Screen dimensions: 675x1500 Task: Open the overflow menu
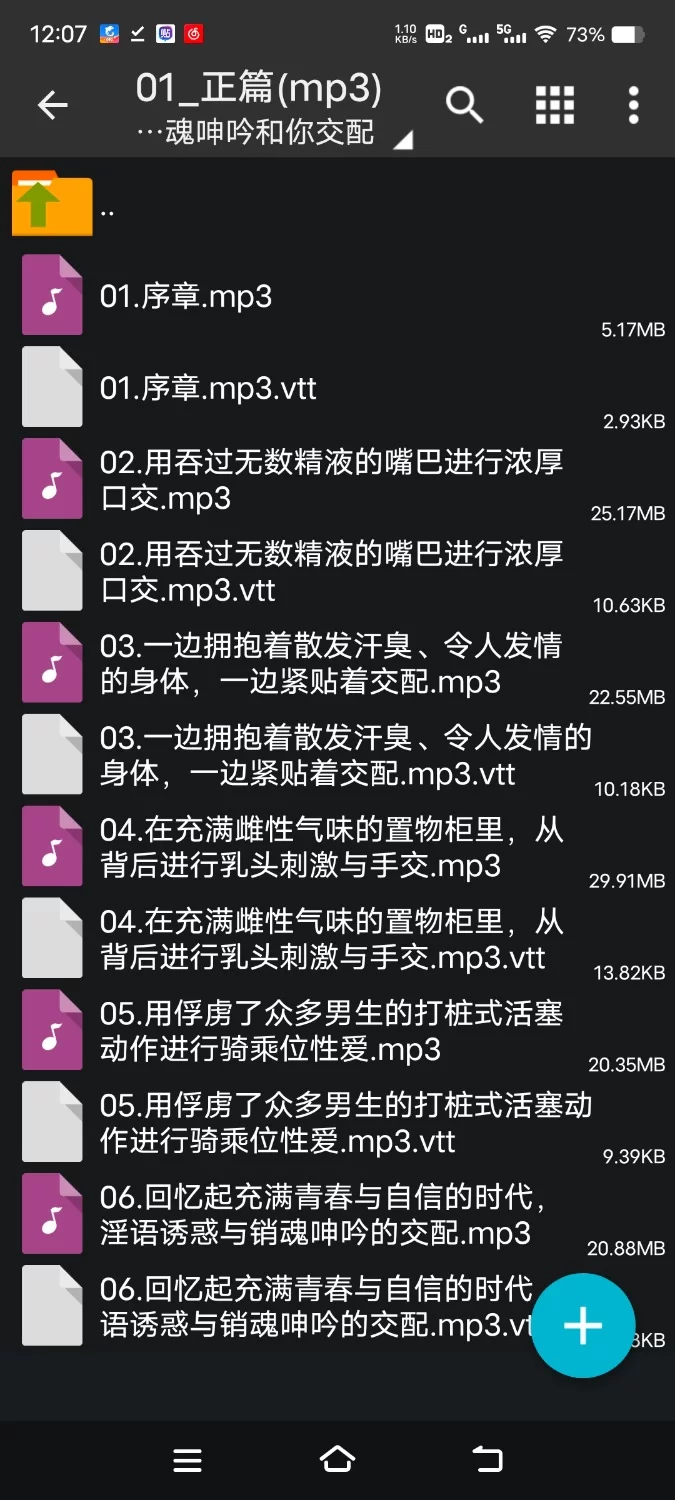coord(633,105)
